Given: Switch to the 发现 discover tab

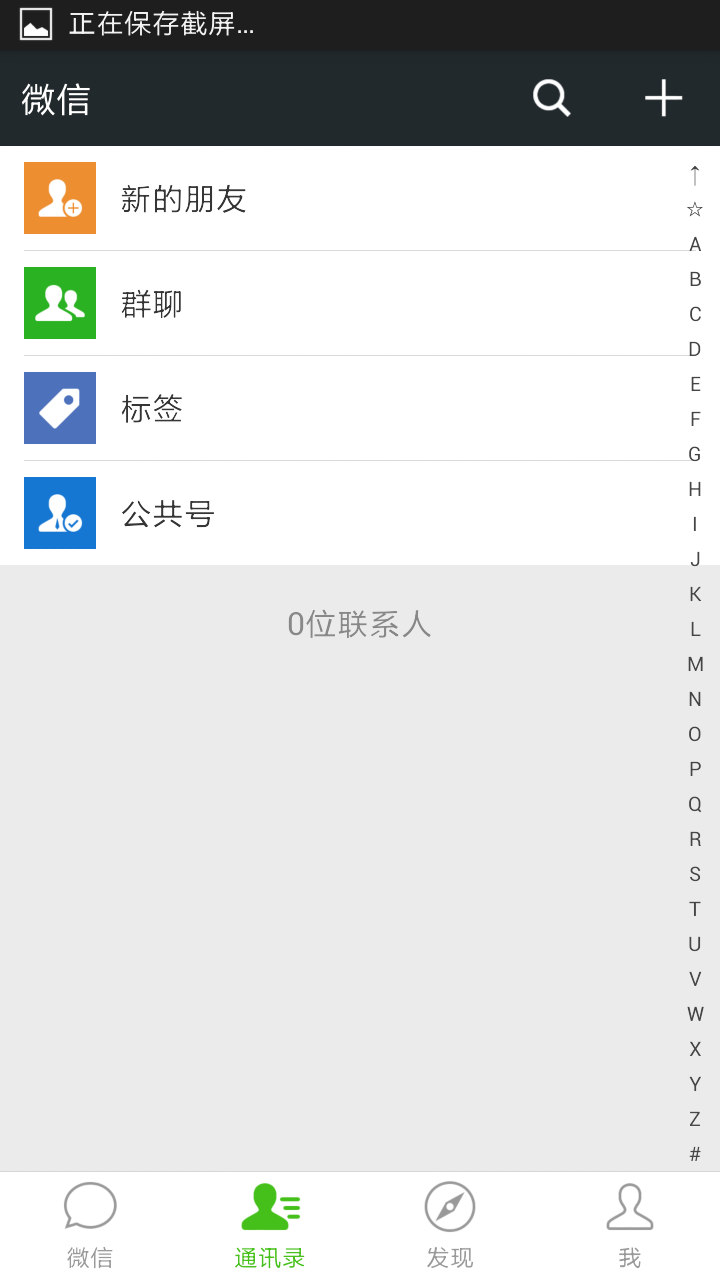Looking at the screenshot, I should click(450, 1226).
